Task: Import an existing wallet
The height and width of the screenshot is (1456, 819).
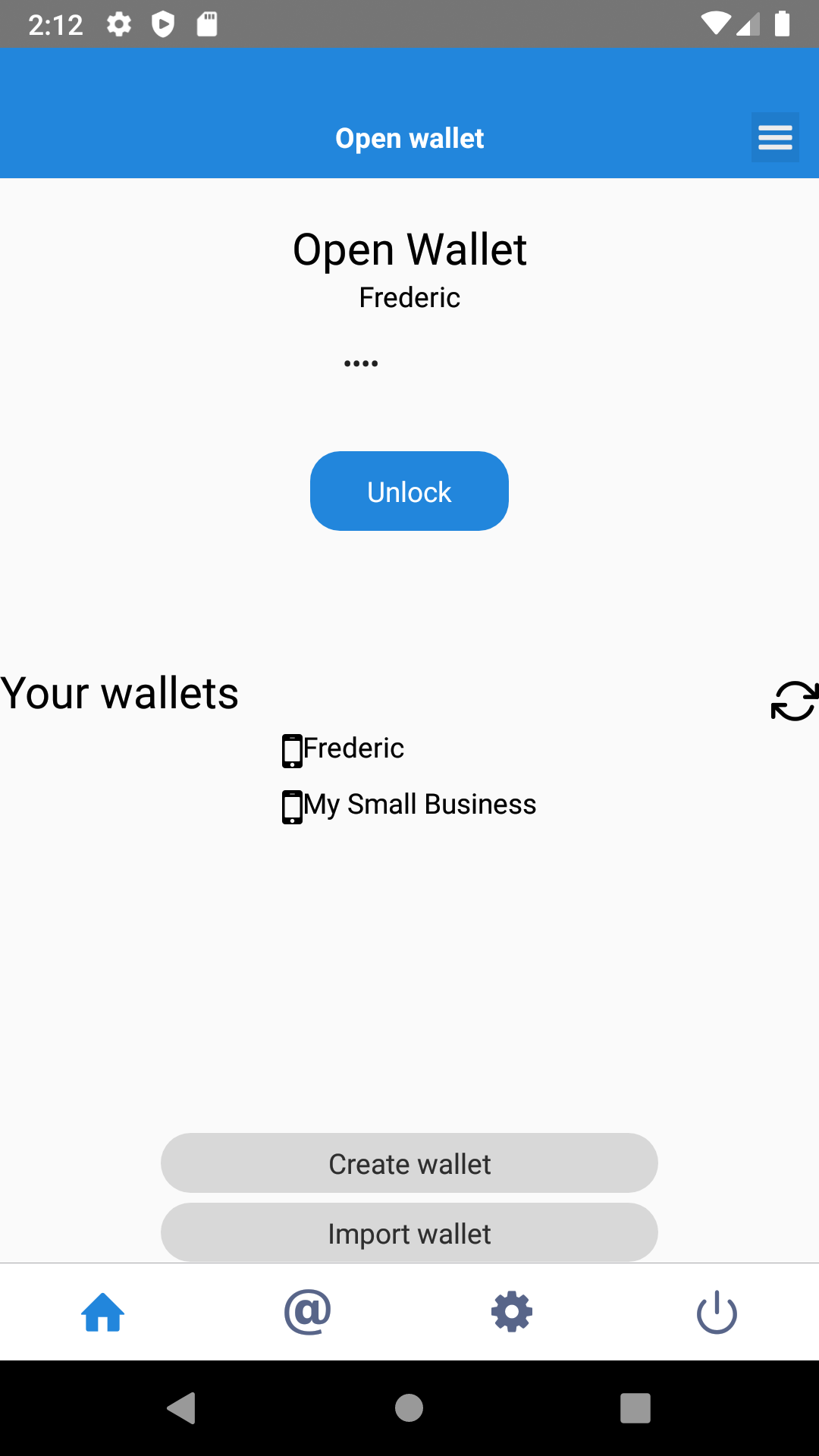Action: (409, 1234)
